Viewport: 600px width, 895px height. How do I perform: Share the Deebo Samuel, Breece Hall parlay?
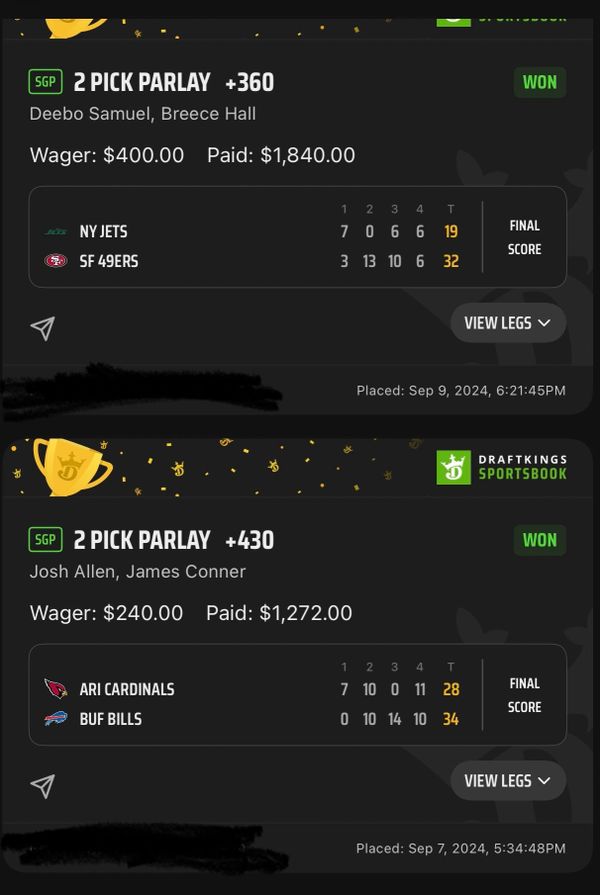(43, 328)
